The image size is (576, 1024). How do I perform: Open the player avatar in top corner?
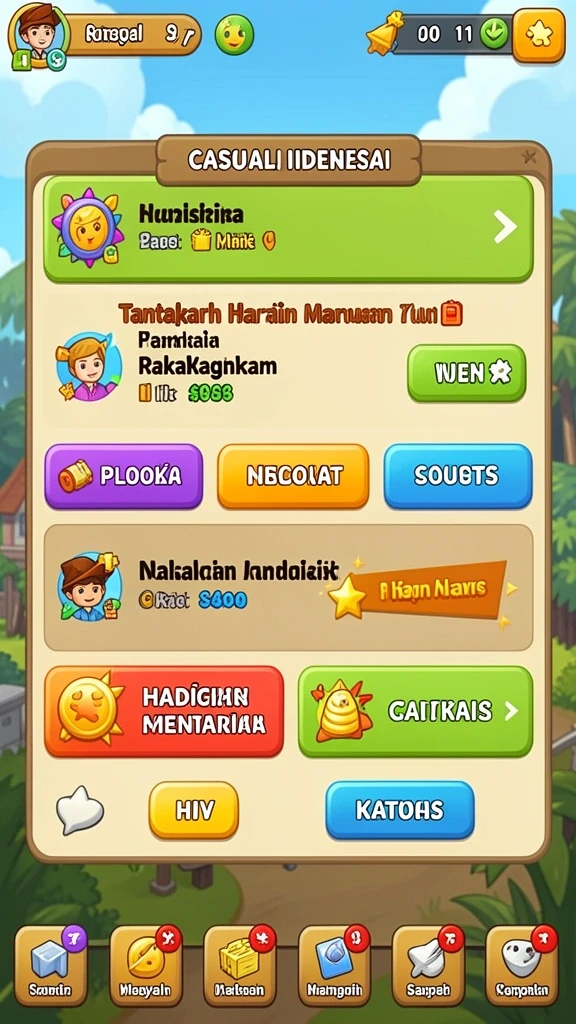coord(38,37)
